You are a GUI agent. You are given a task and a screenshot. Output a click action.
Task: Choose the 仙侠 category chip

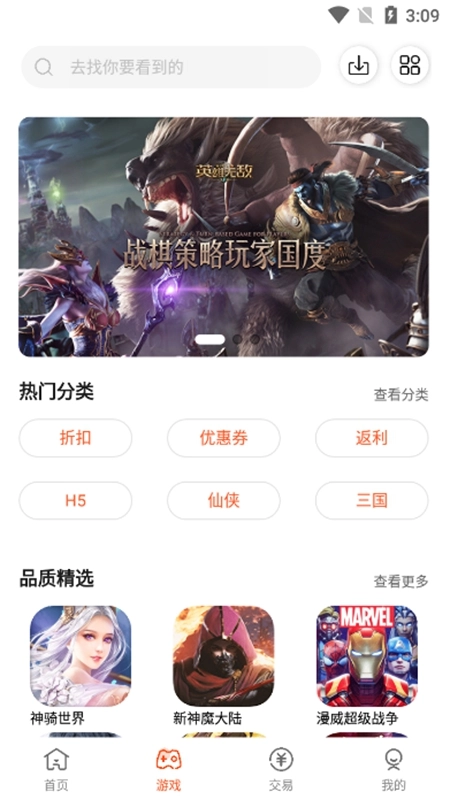point(223,501)
